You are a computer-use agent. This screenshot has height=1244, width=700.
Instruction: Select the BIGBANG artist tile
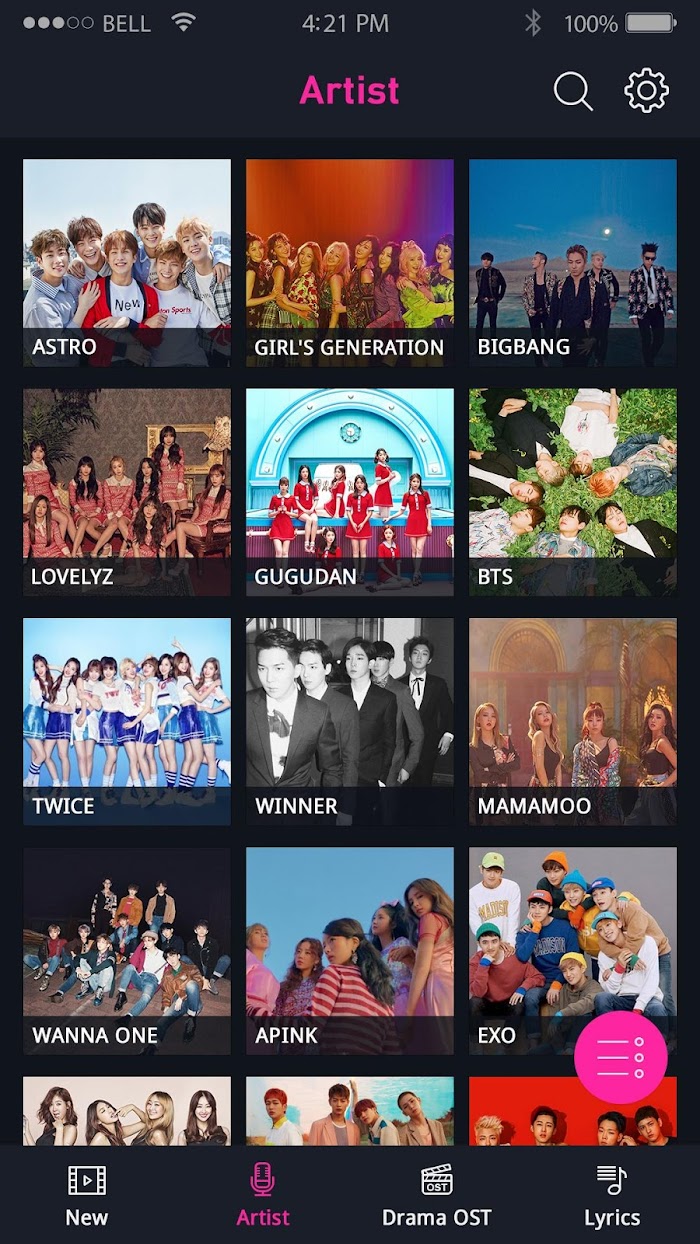pyautogui.click(x=573, y=263)
